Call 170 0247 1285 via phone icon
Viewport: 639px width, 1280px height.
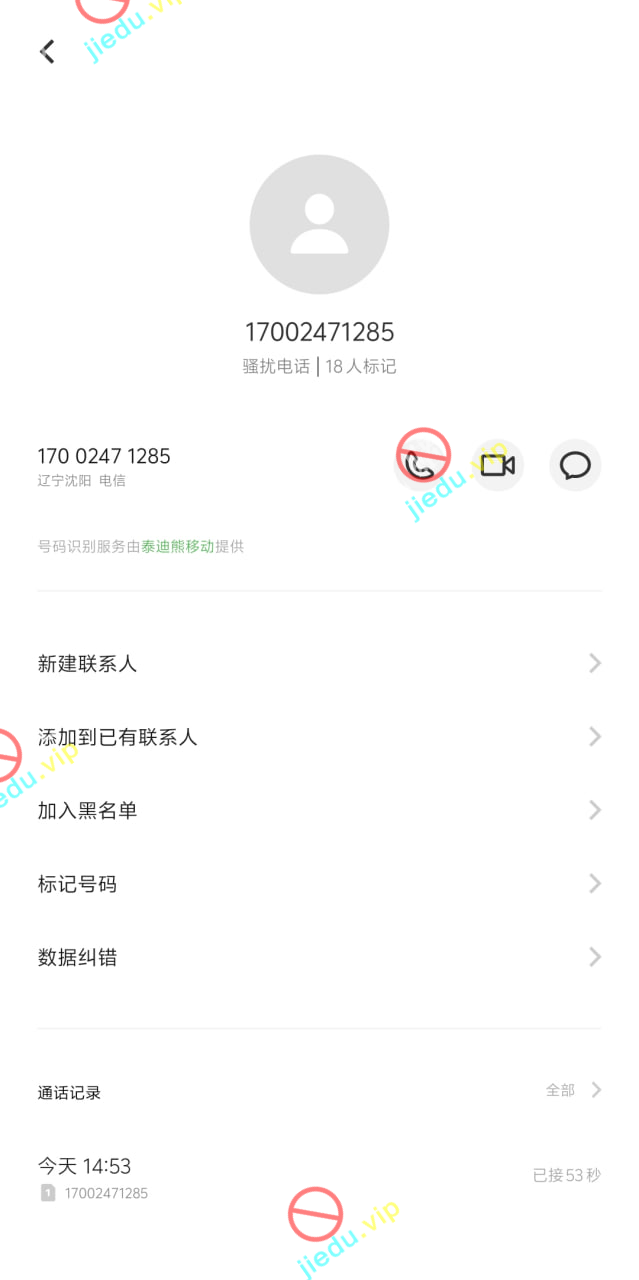coord(421,465)
